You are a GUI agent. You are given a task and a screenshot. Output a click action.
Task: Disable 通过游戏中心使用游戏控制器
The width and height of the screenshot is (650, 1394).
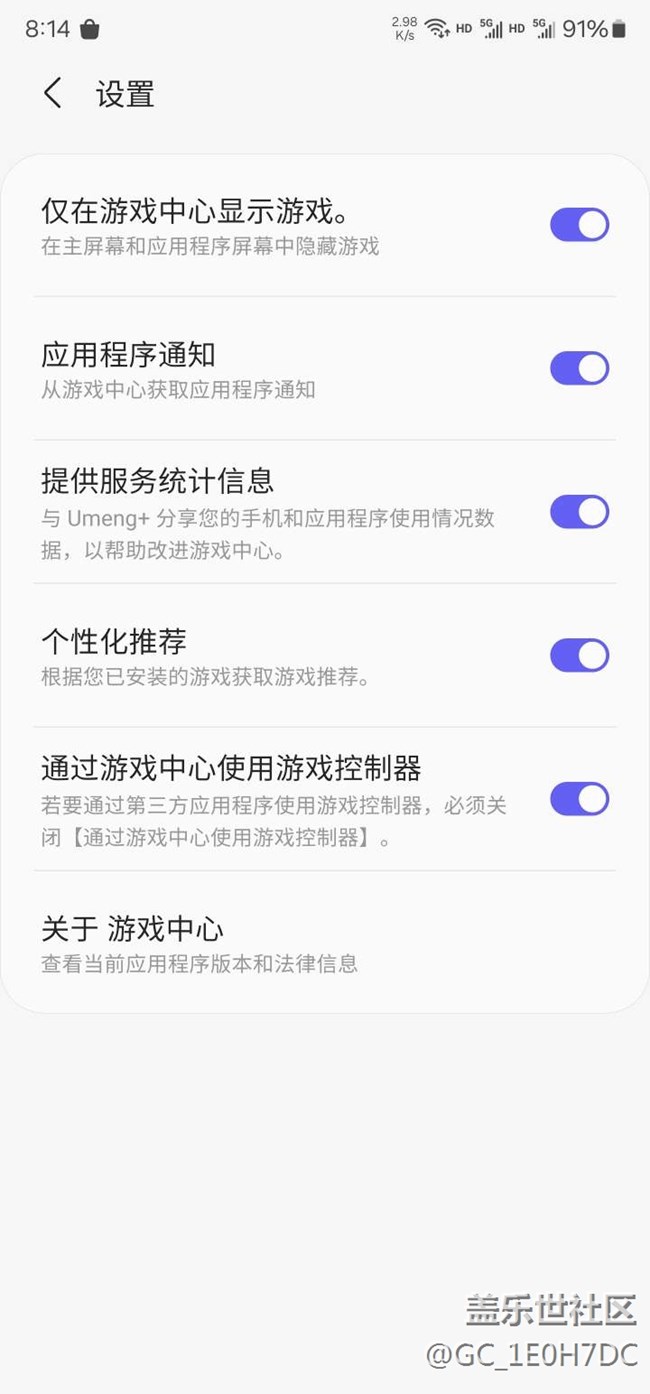click(579, 799)
